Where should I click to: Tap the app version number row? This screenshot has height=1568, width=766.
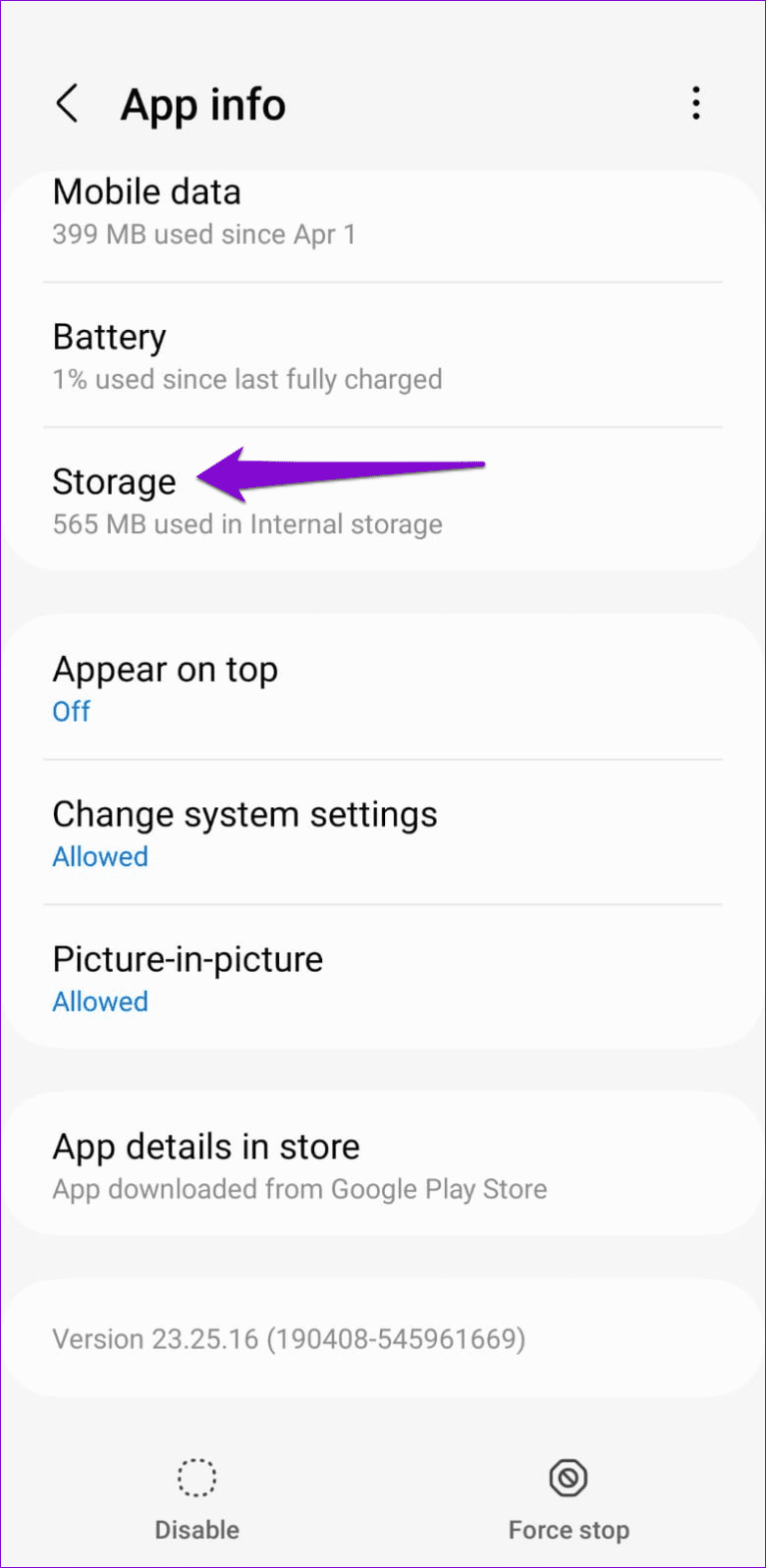click(x=288, y=1339)
